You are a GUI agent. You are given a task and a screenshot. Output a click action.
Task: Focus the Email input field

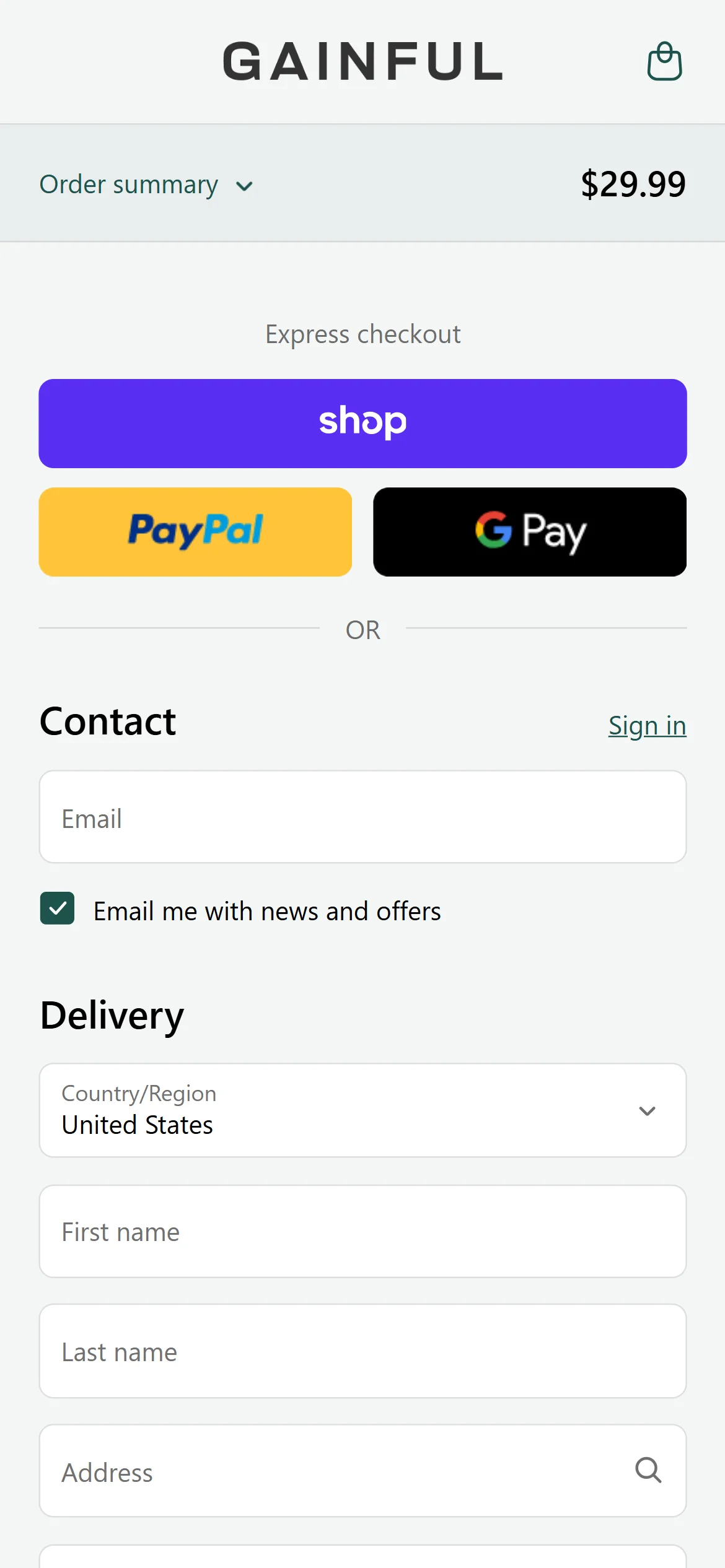point(362,817)
